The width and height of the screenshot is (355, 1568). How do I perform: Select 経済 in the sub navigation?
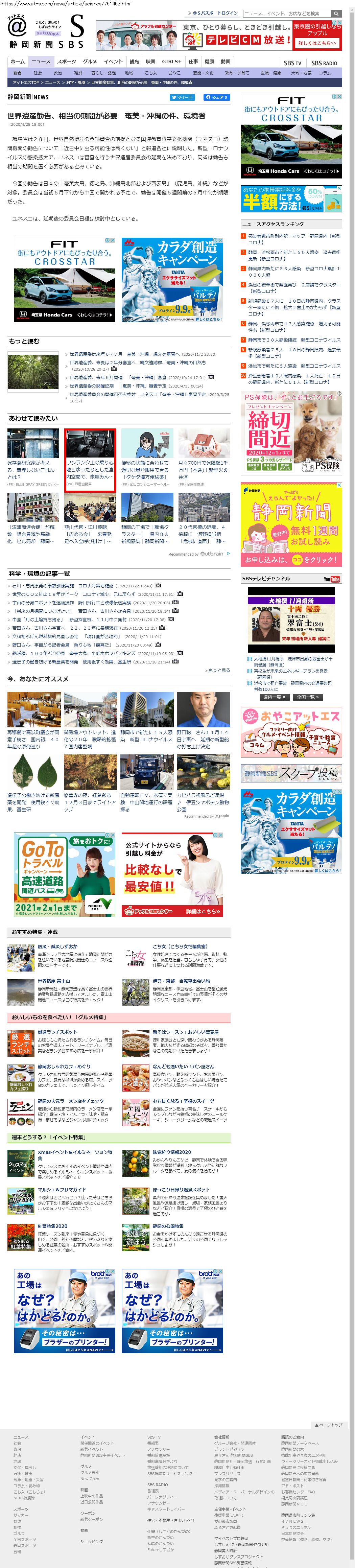point(78,72)
